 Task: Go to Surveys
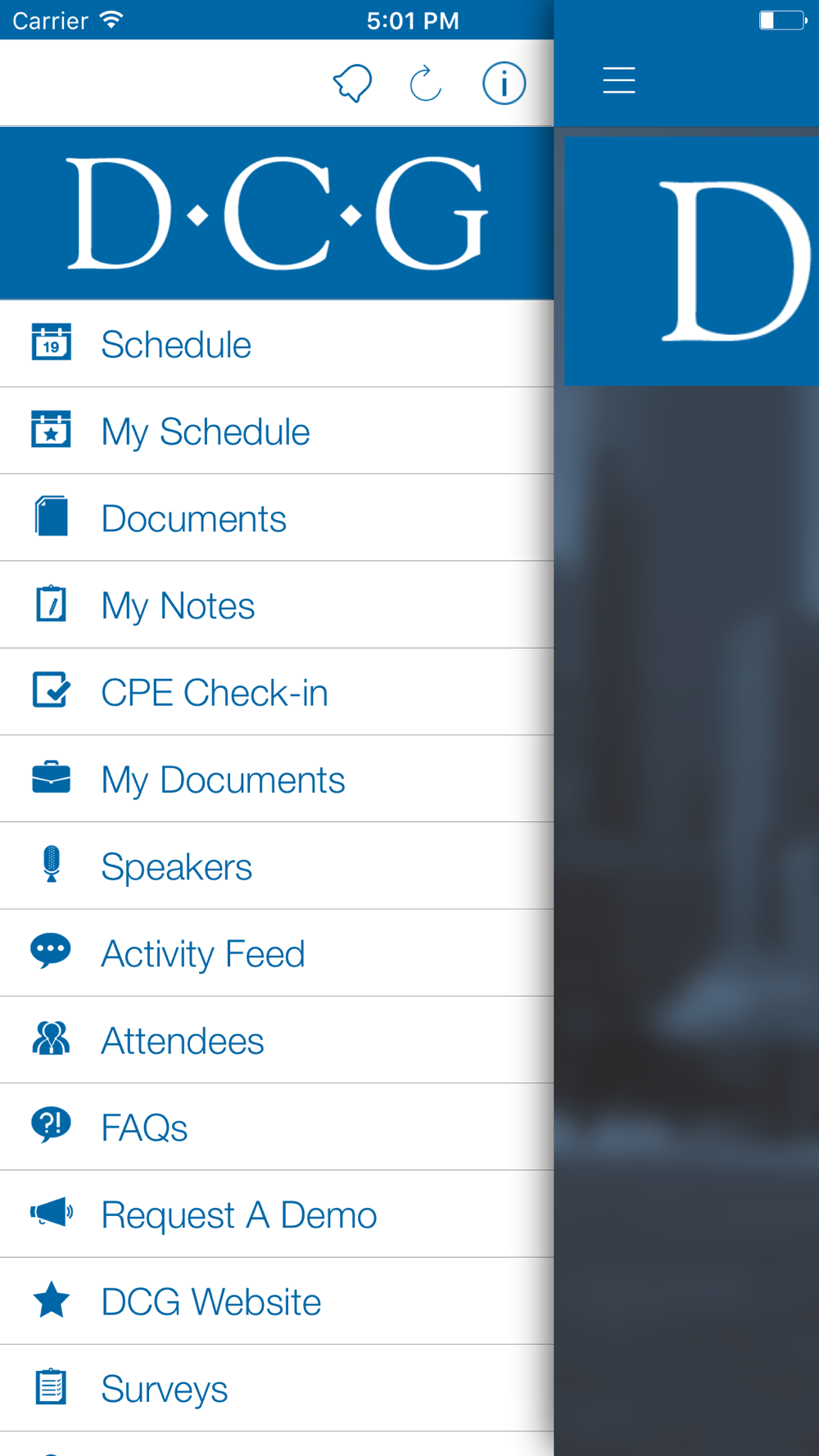click(x=277, y=1388)
